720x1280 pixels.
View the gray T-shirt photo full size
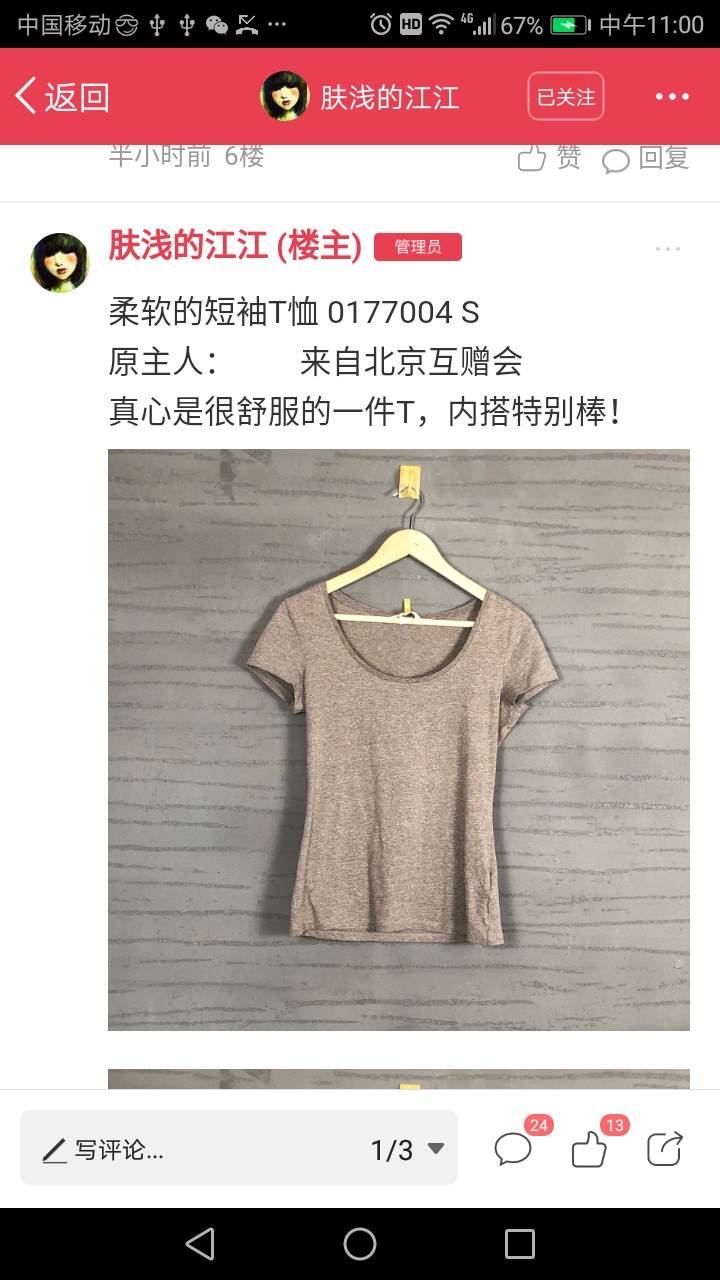(399, 739)
